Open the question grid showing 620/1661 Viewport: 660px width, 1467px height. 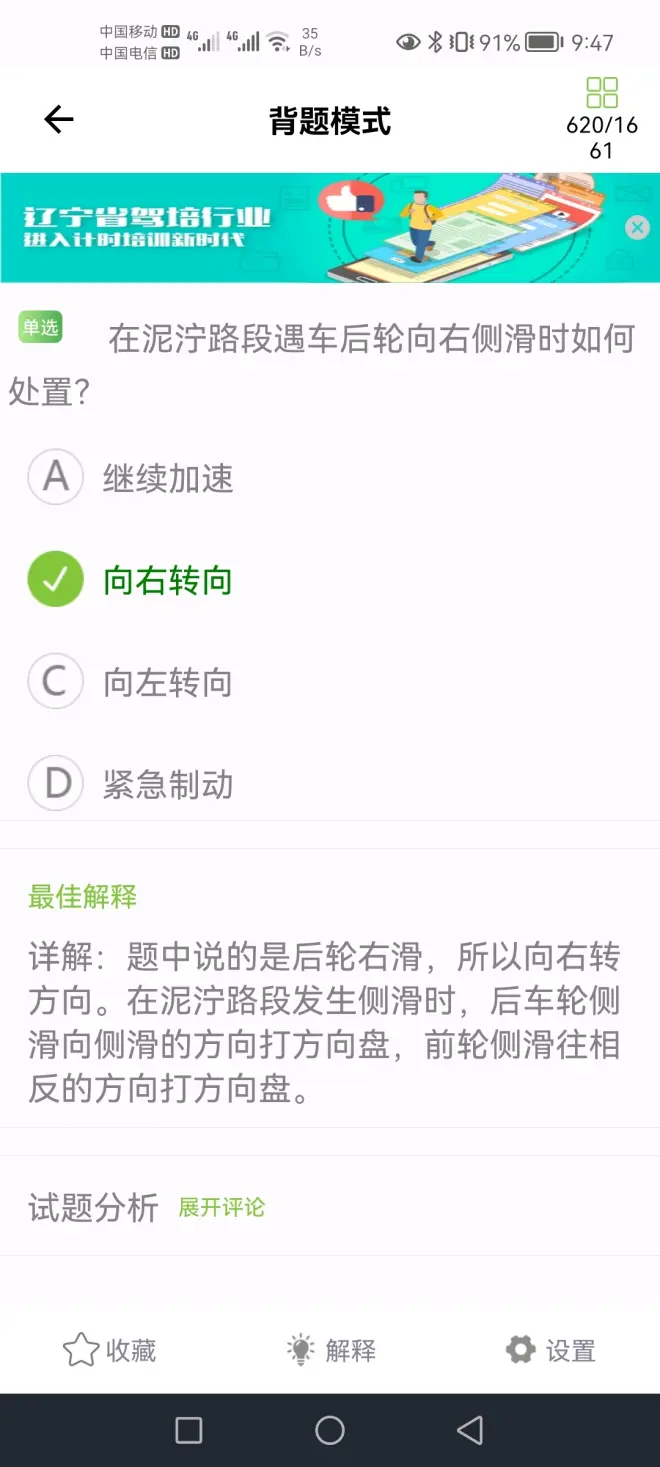click(x=602, y=118)
